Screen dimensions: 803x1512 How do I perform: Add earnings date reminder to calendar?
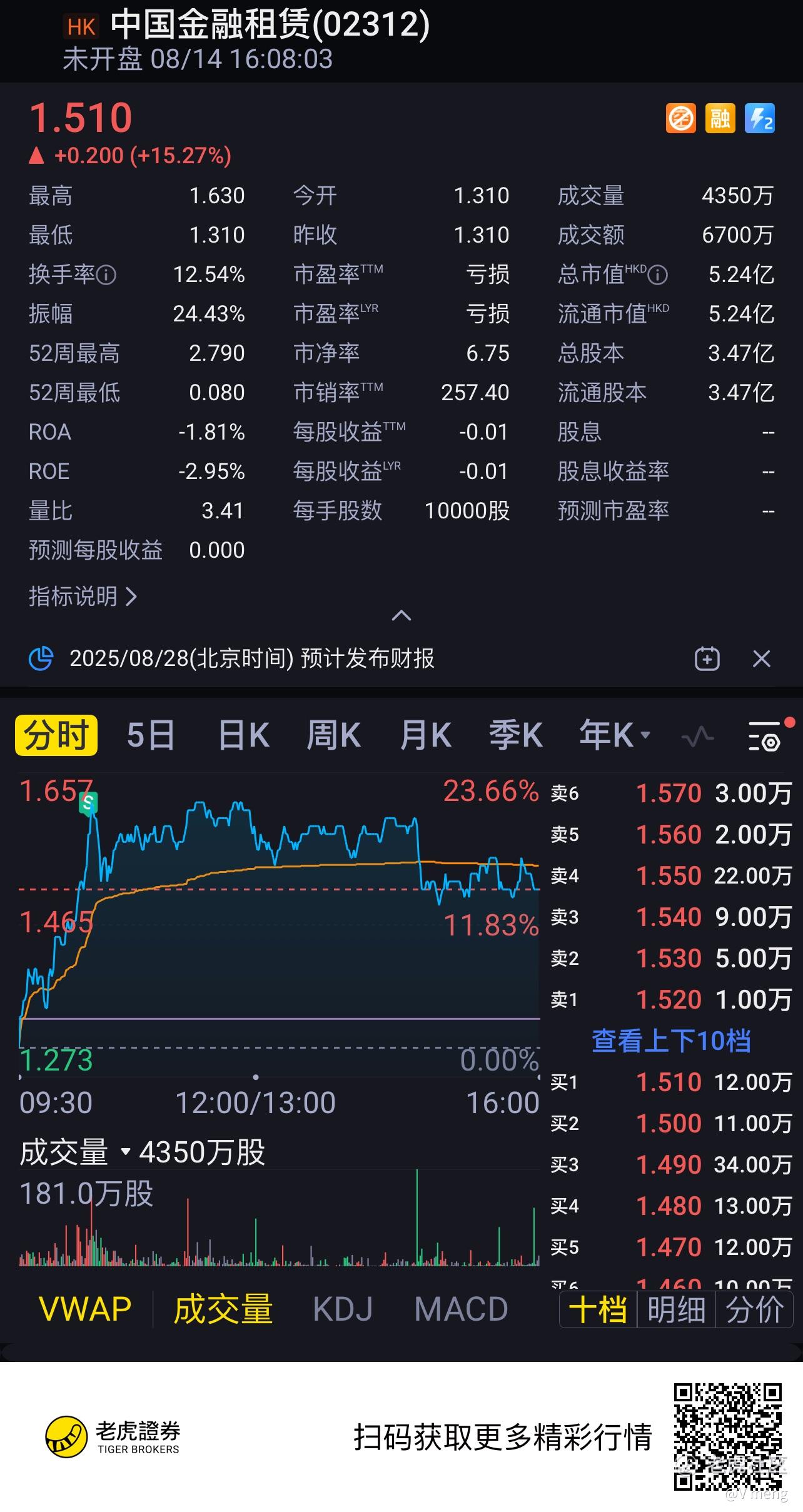(707, 658)
